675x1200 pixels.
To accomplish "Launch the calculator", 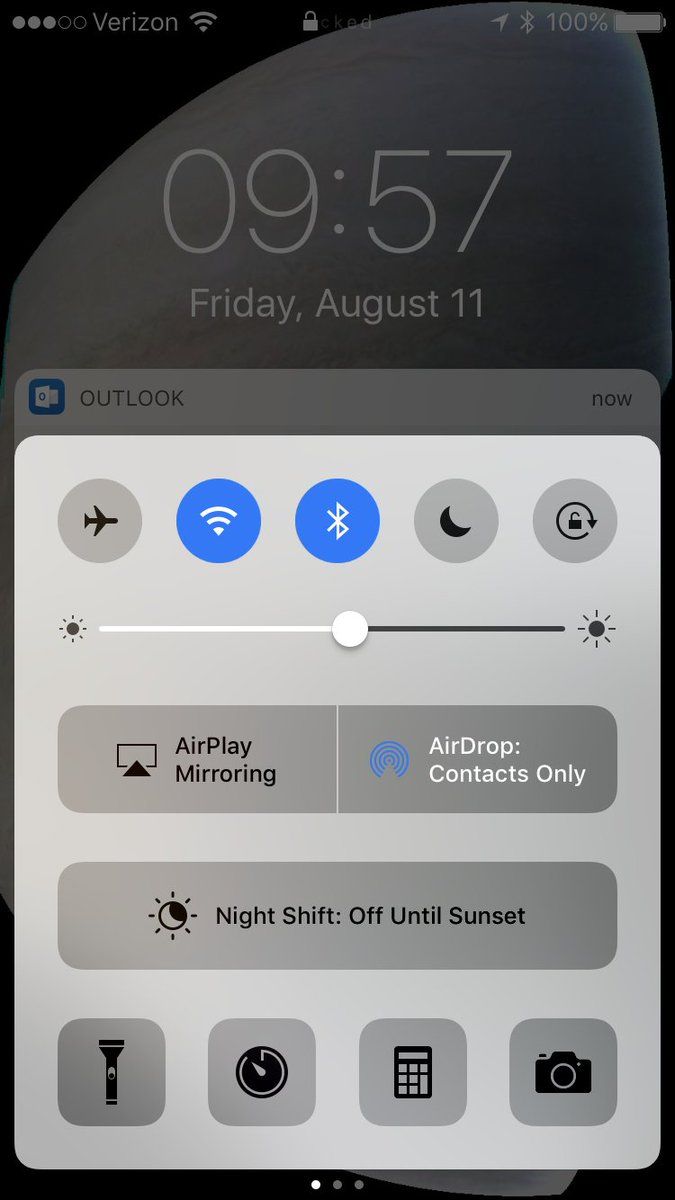I will coord(413,1072).
